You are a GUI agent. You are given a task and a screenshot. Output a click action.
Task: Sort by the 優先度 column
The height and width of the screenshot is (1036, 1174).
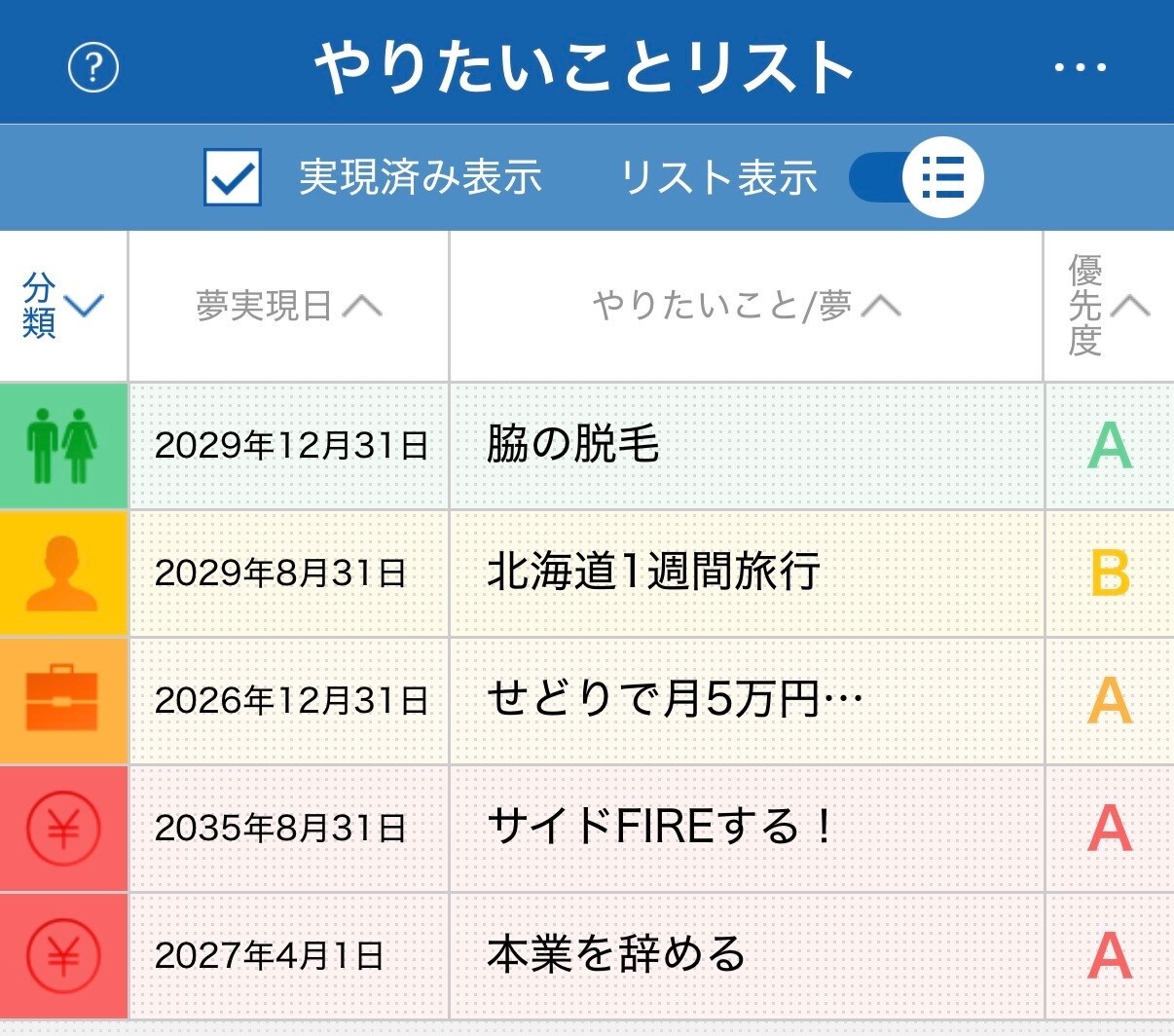(1108, 306)
